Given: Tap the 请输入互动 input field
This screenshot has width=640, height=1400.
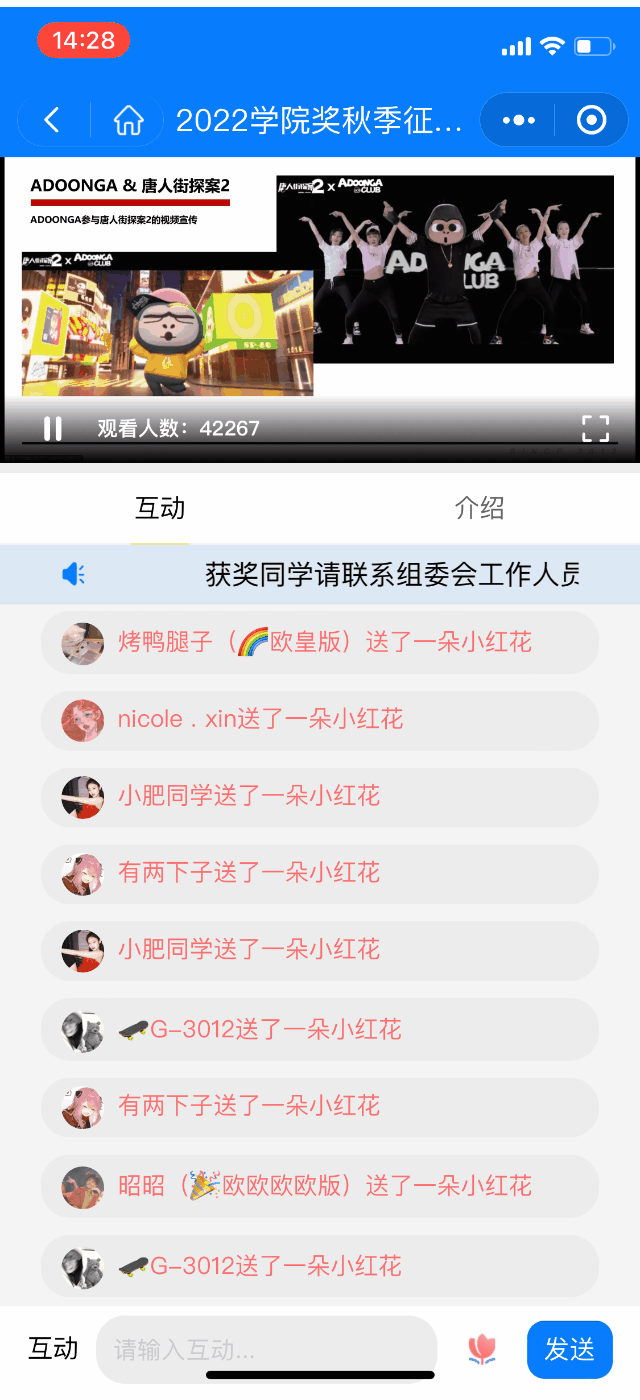Looking at the screenshot, I should (x=267, y=1350).
